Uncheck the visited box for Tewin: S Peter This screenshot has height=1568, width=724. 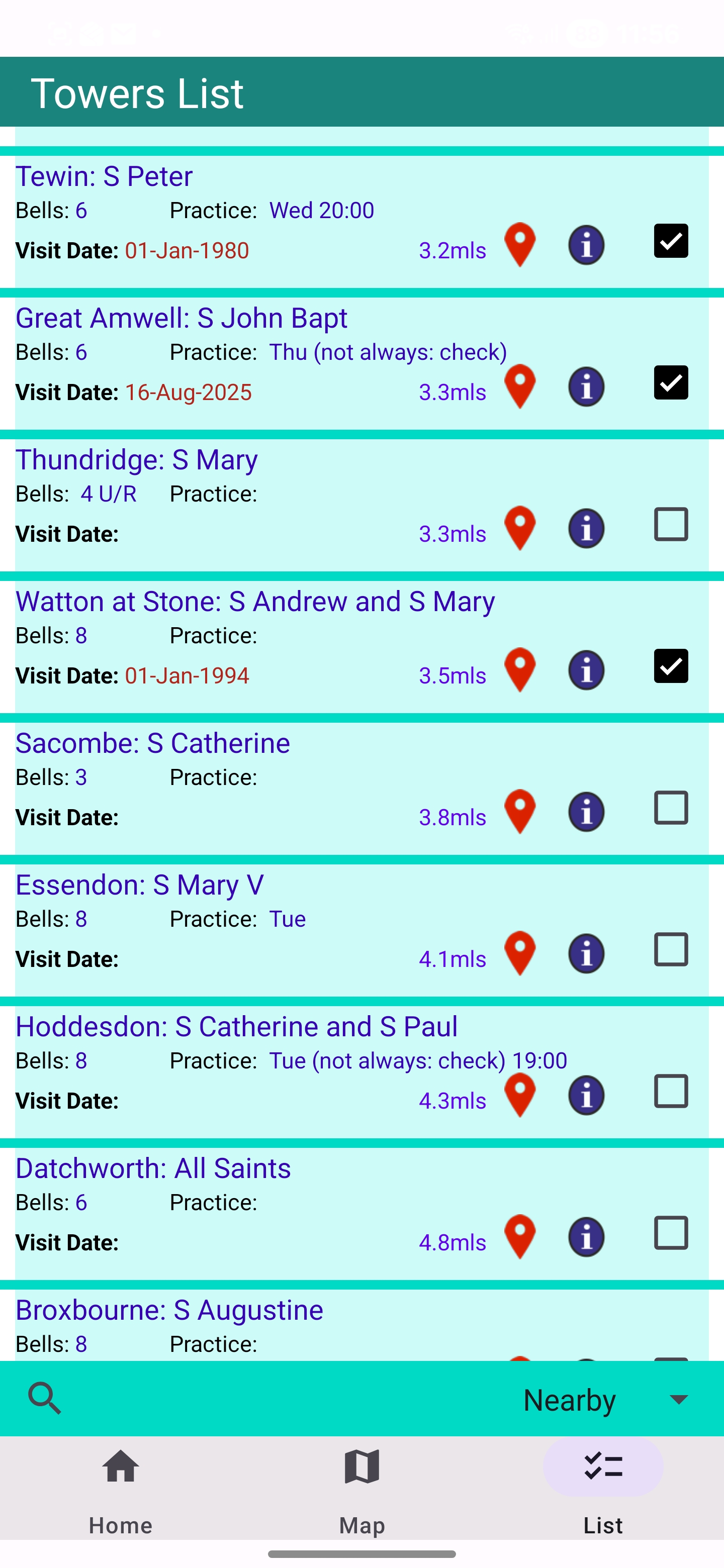(670, 241)
